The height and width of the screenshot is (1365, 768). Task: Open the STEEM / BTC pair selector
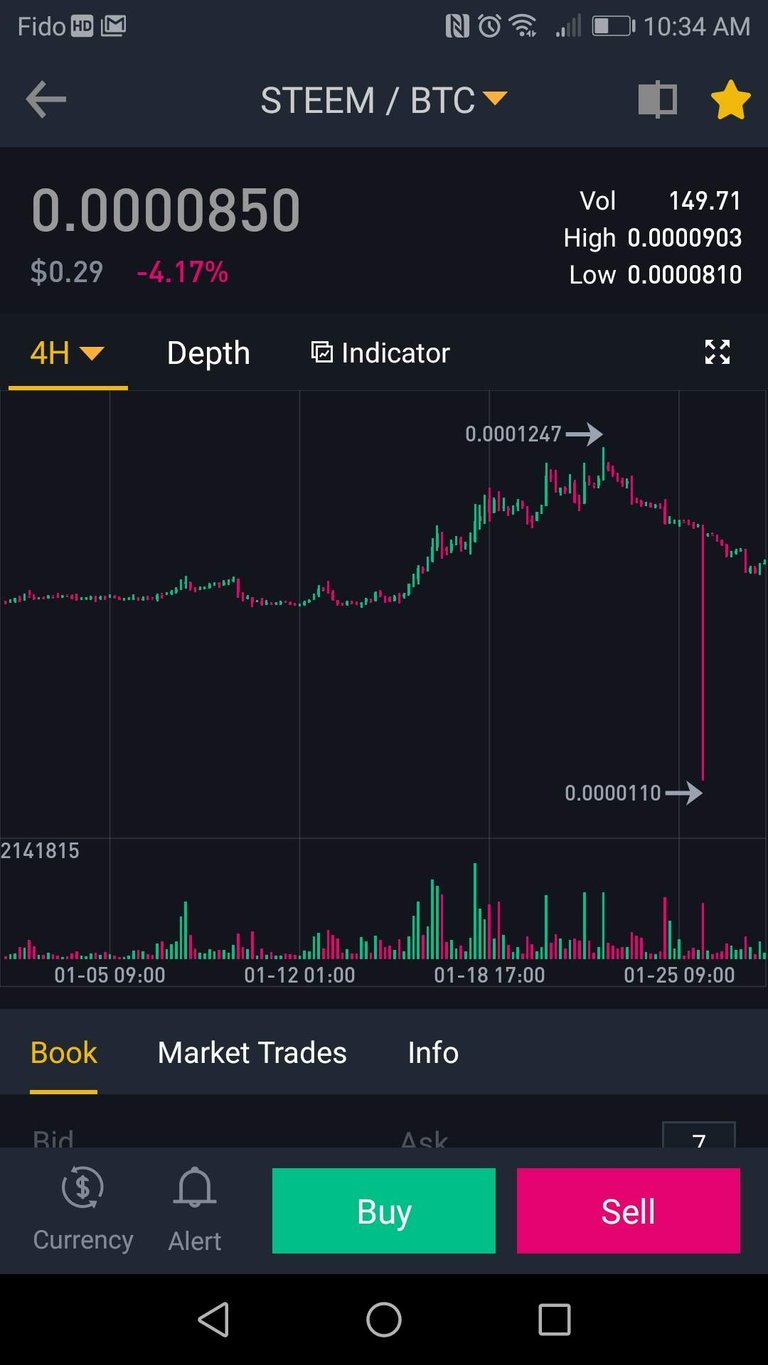(383, 100)
